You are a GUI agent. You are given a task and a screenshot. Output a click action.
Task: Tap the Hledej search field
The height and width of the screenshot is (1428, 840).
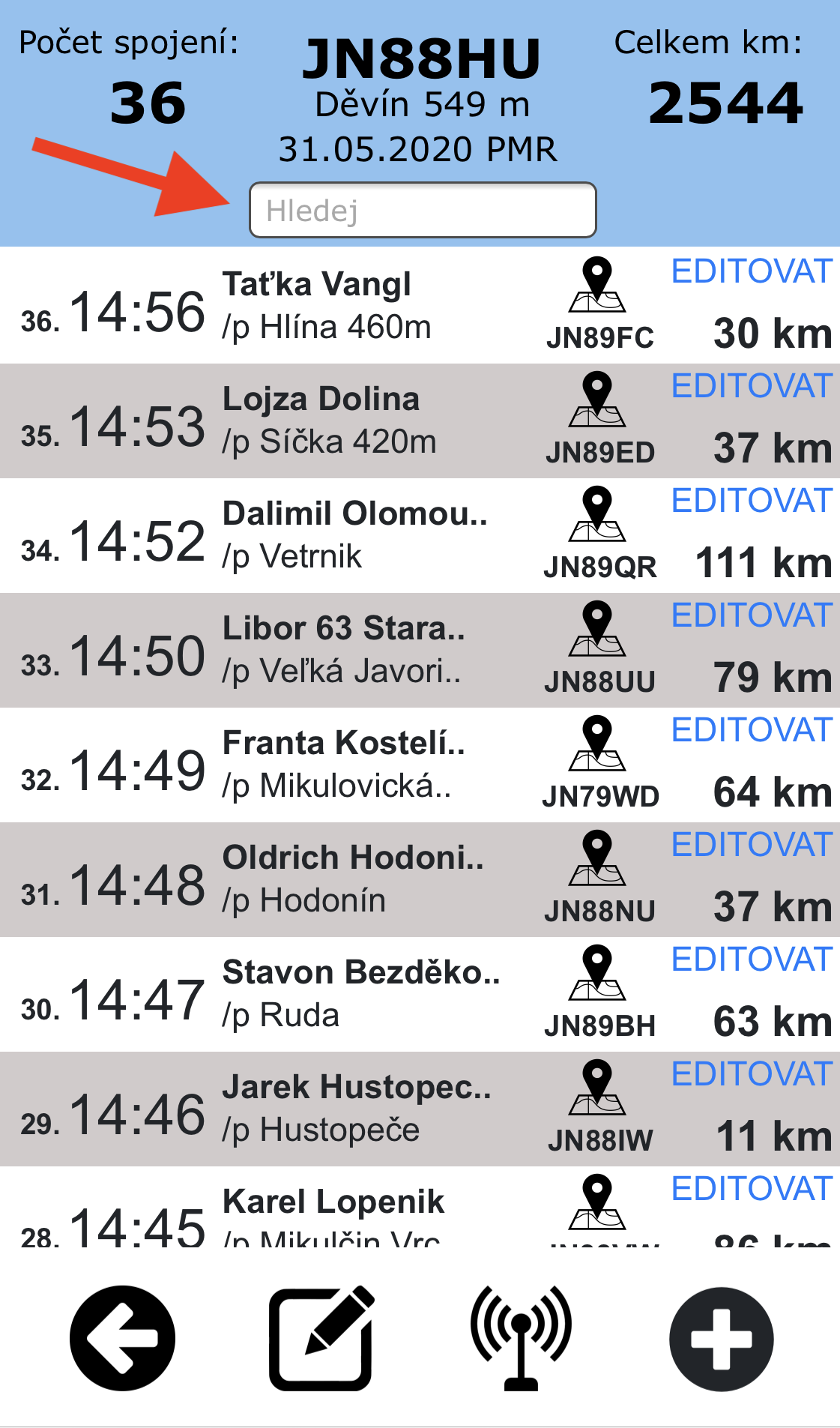(423, 210)
